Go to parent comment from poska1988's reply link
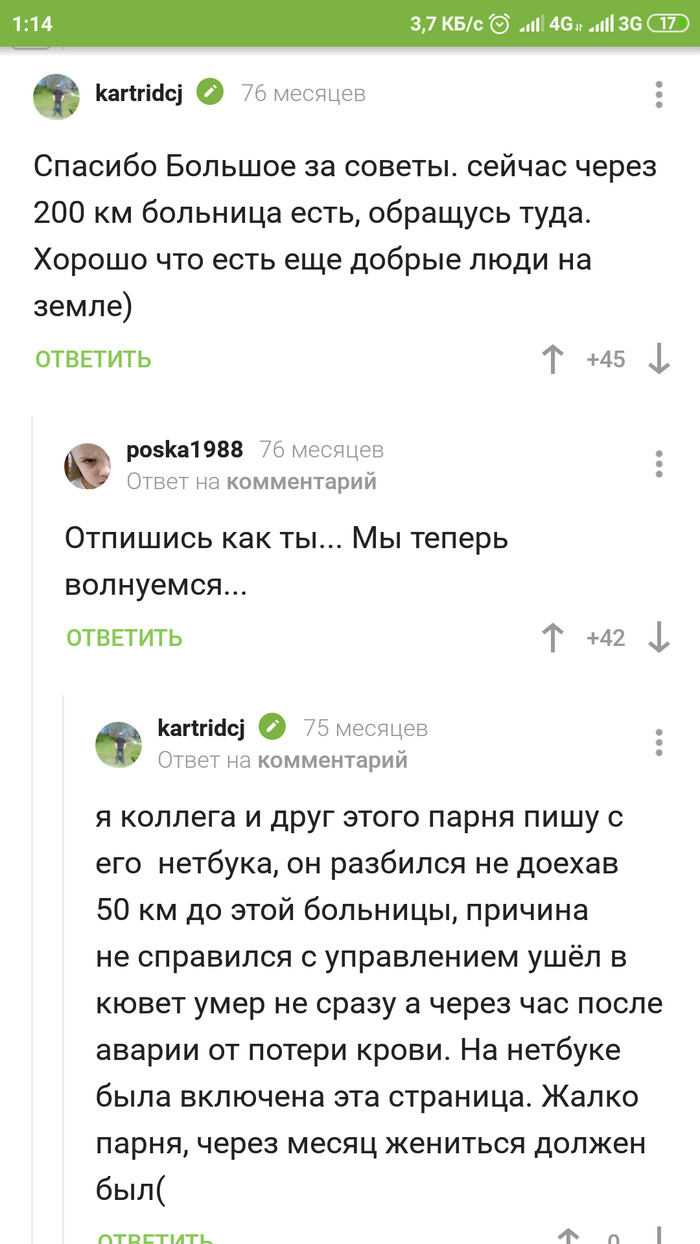 tap(301, 482)
